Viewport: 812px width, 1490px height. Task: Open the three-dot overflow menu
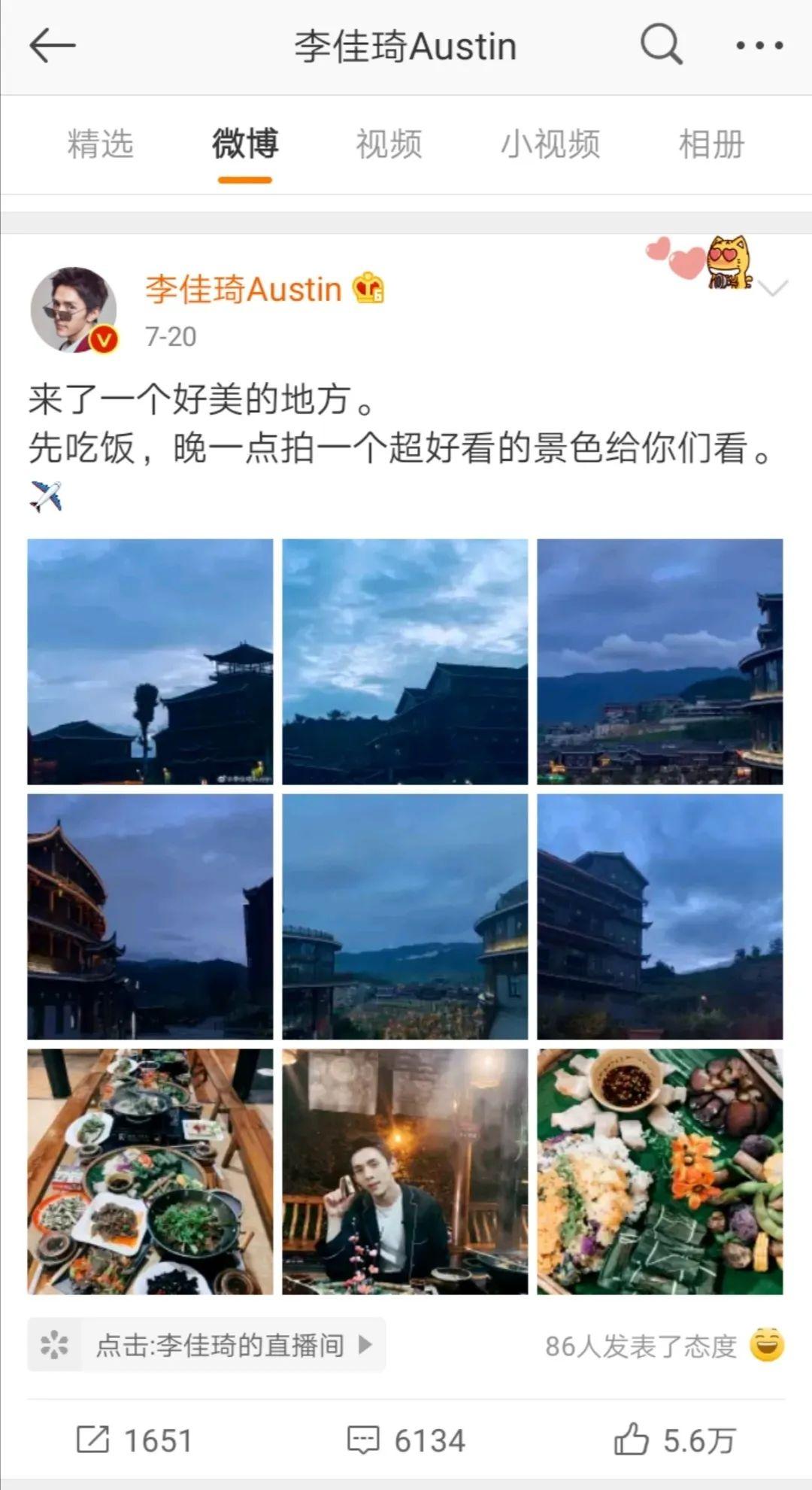coord(759,46)
